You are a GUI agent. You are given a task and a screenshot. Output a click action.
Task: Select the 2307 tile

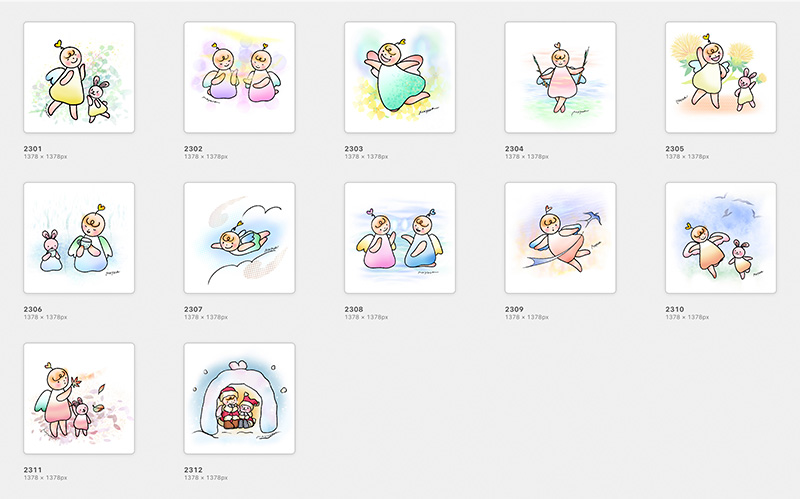[239, 238]
